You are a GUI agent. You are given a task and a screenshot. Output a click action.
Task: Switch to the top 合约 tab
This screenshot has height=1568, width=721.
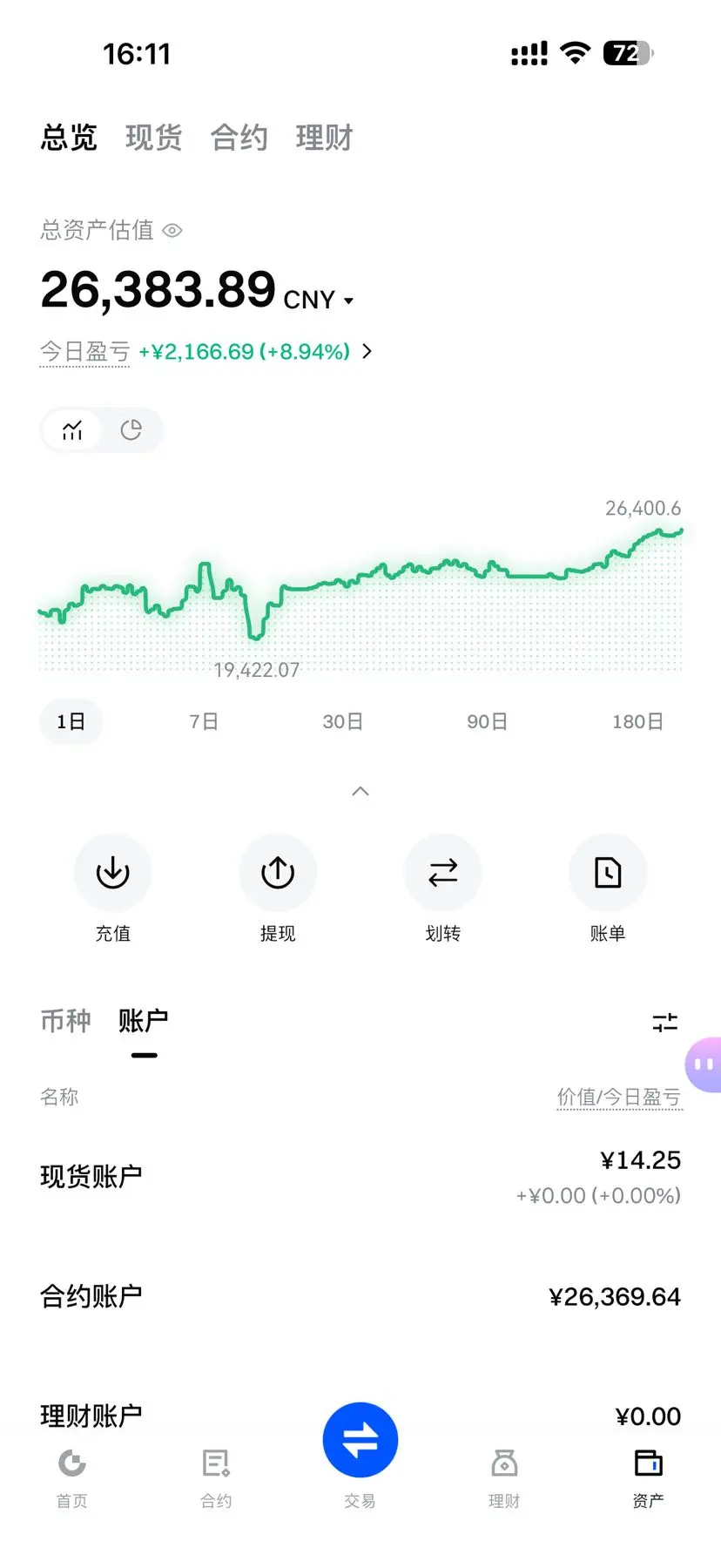pos(239,138)
